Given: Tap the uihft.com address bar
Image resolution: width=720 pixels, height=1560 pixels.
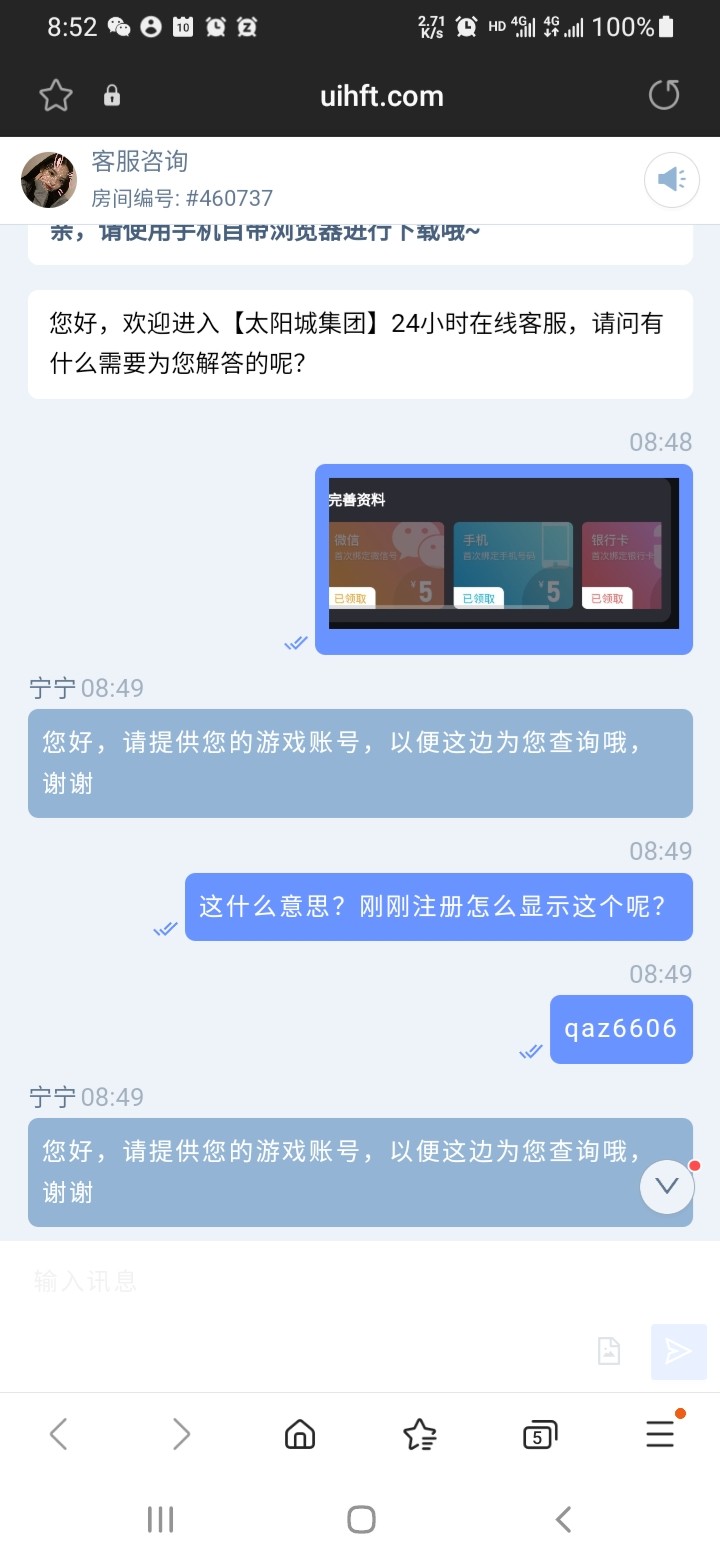Looking at the screenshot, I should click(382, 95).
